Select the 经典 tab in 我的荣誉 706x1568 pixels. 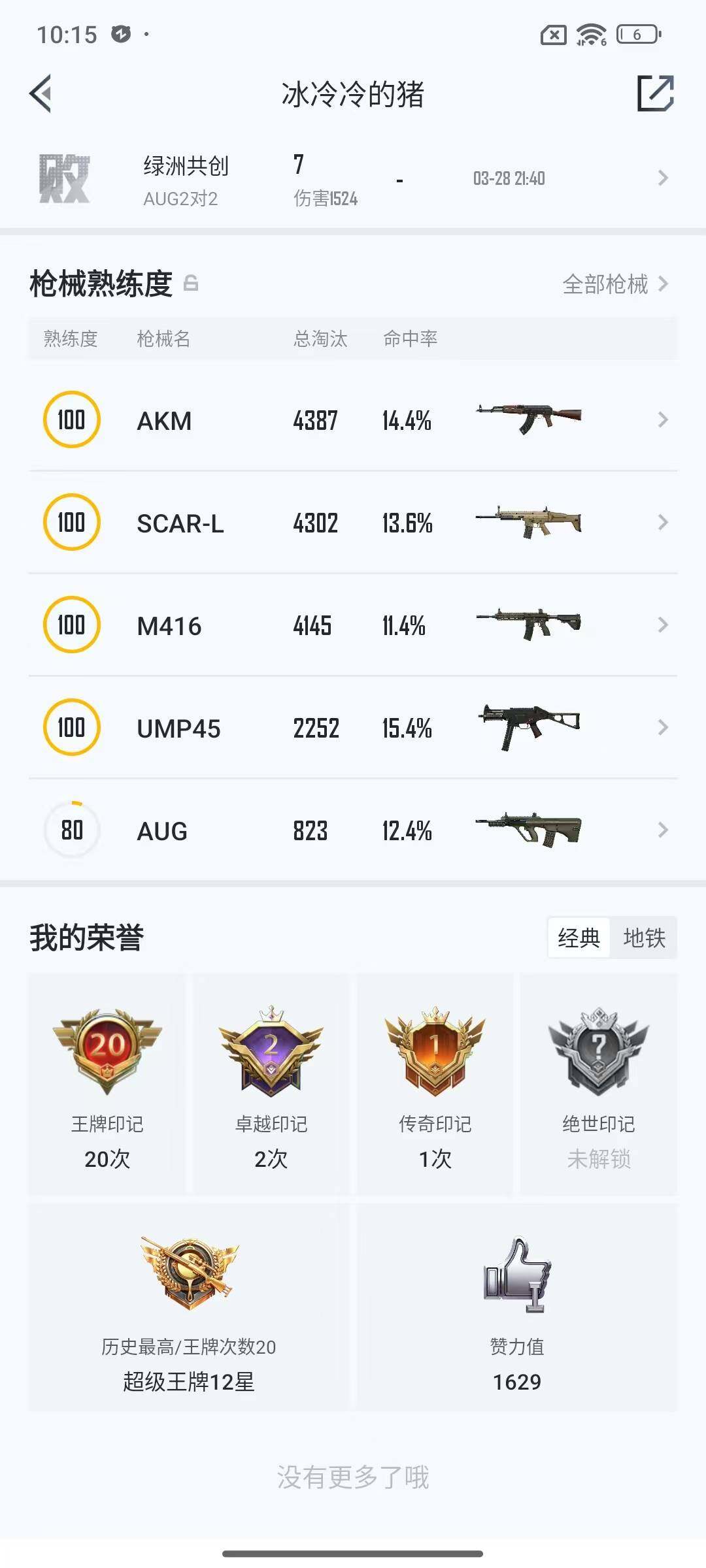pos(579,938)
